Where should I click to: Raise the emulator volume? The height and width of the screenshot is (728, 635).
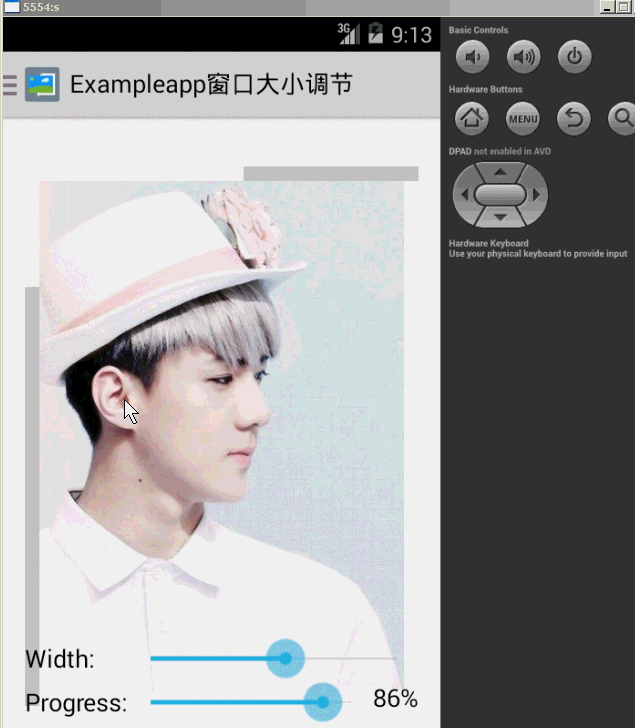pos(523,58)
